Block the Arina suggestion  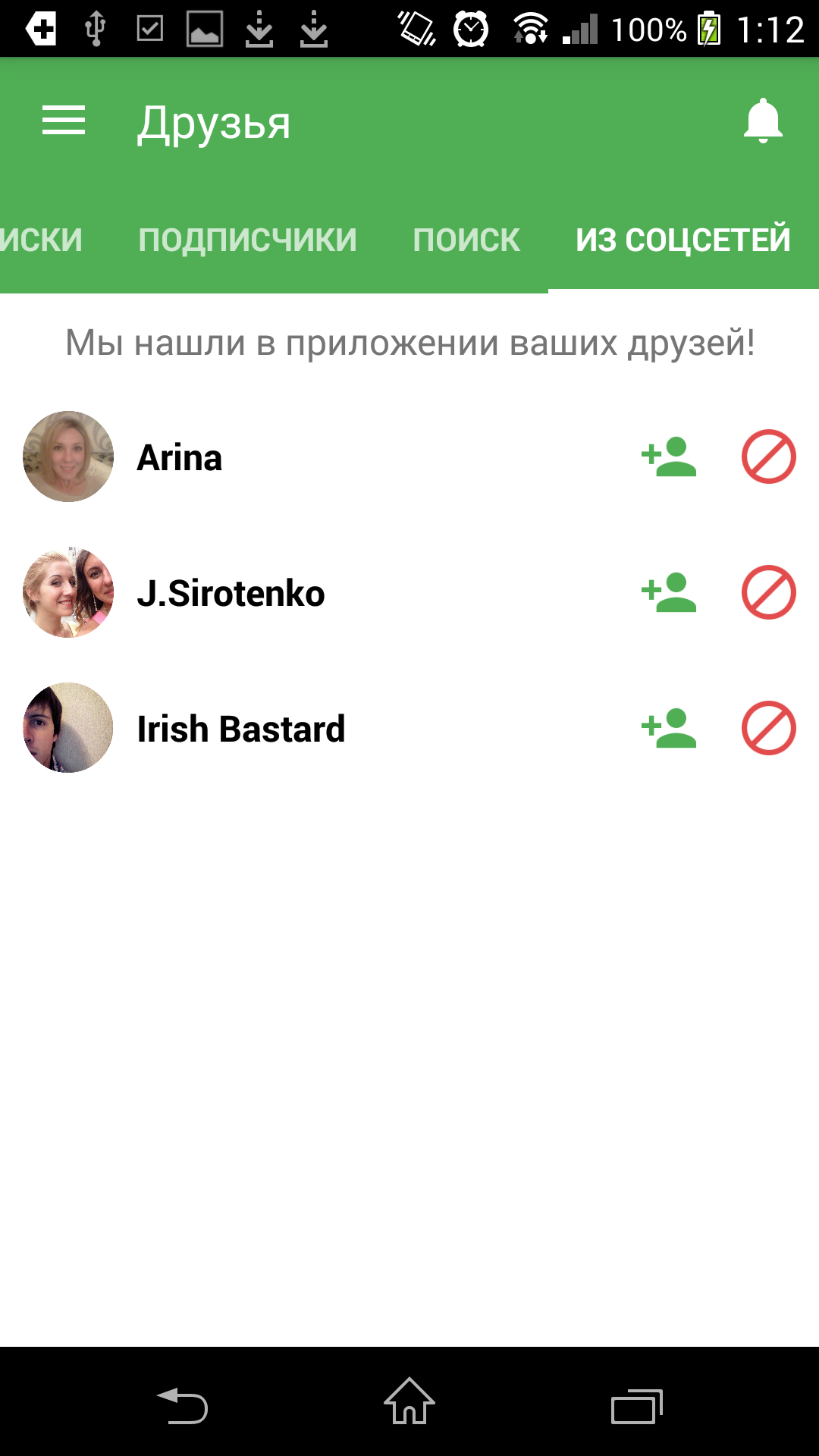768,457
